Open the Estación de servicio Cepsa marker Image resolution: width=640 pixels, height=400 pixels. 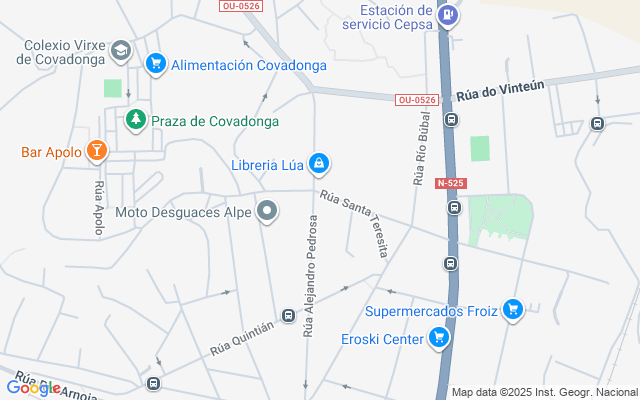(x=448, y=15)
